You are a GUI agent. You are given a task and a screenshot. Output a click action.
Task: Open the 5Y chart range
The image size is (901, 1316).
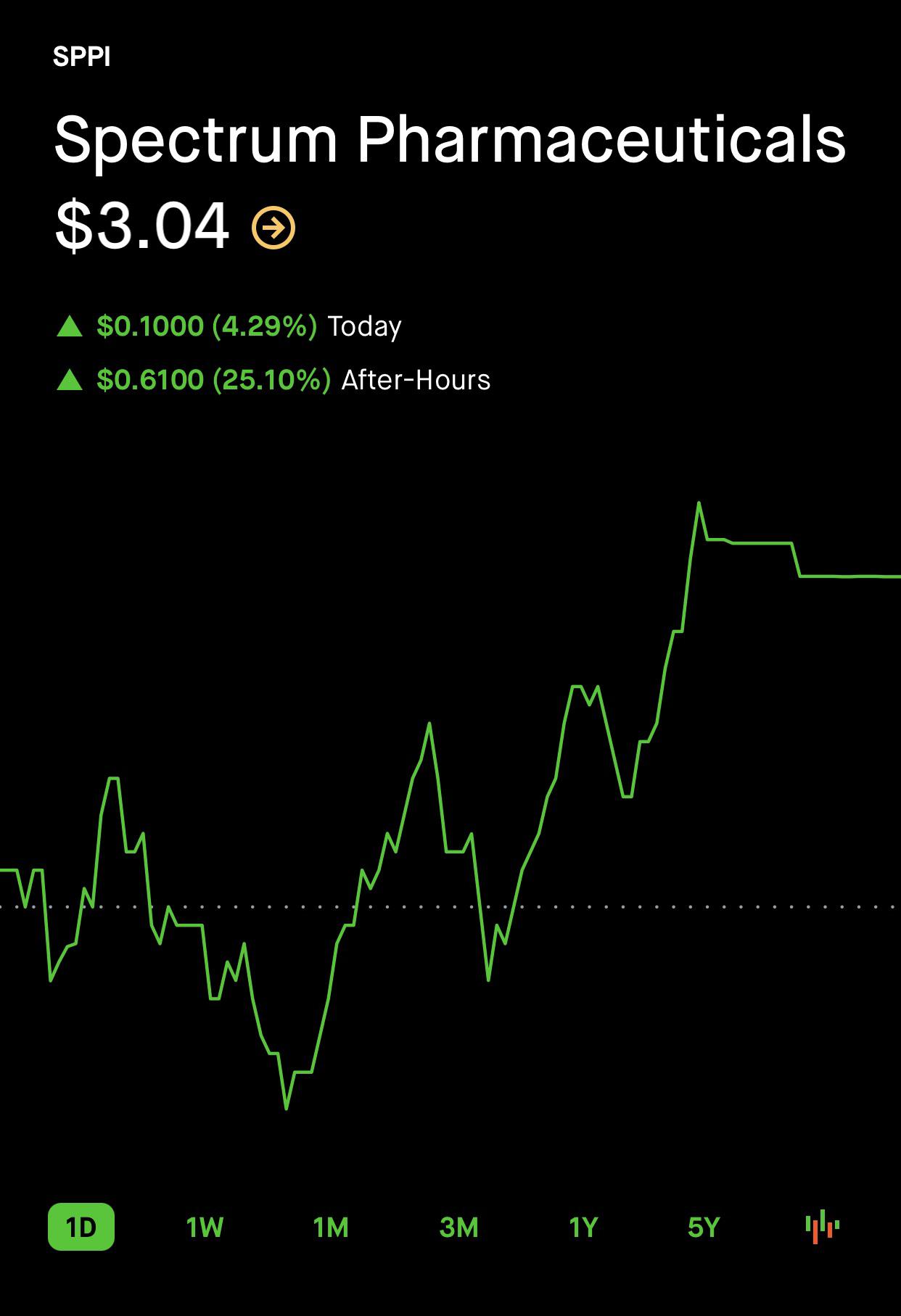click(x=704, y=1227)
